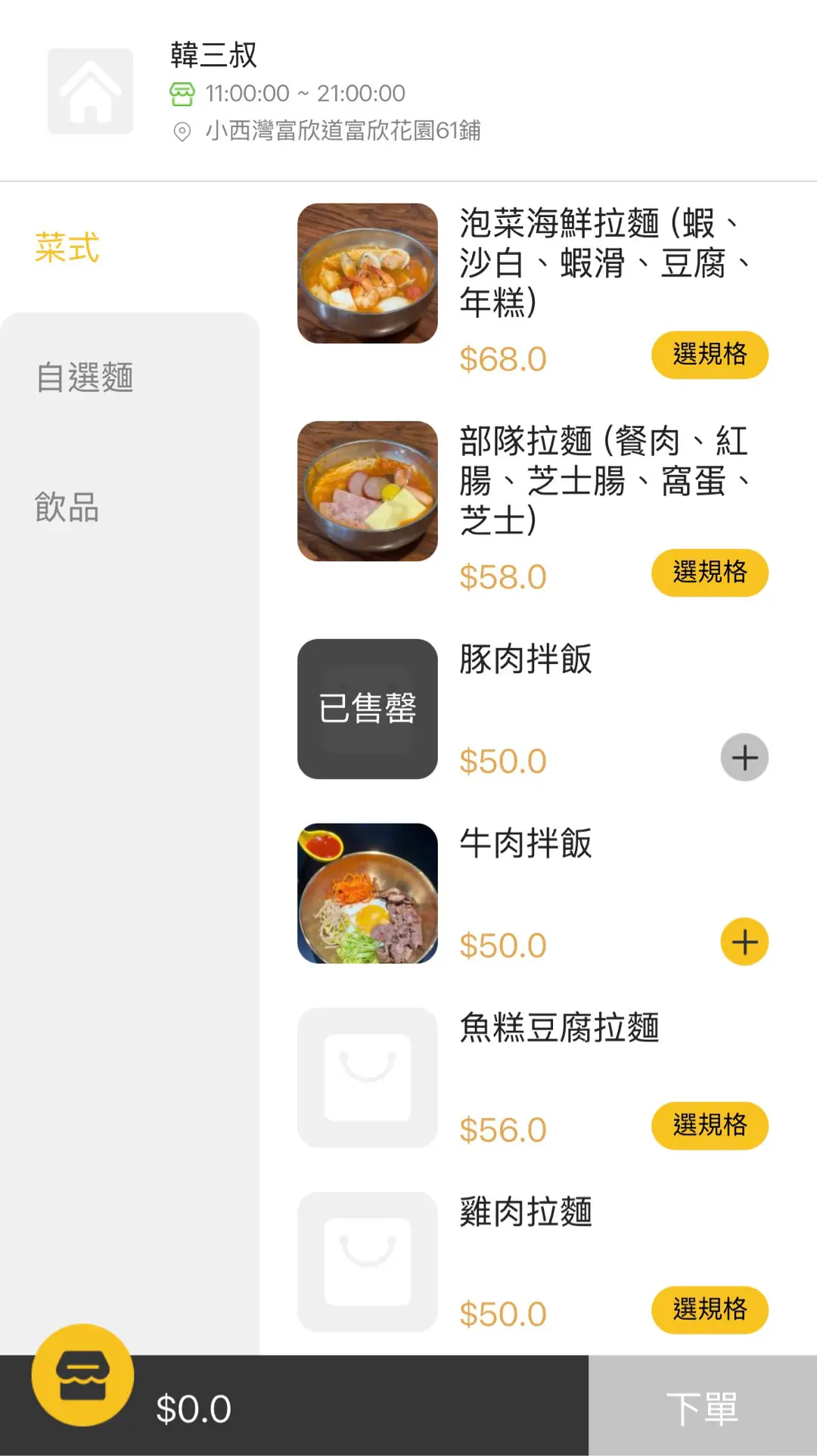The height and width of the screenshot is (1456, 817).
Task: Choose specs for 泡菜海鮮拉麵
Action: click(x=709, y=355)
